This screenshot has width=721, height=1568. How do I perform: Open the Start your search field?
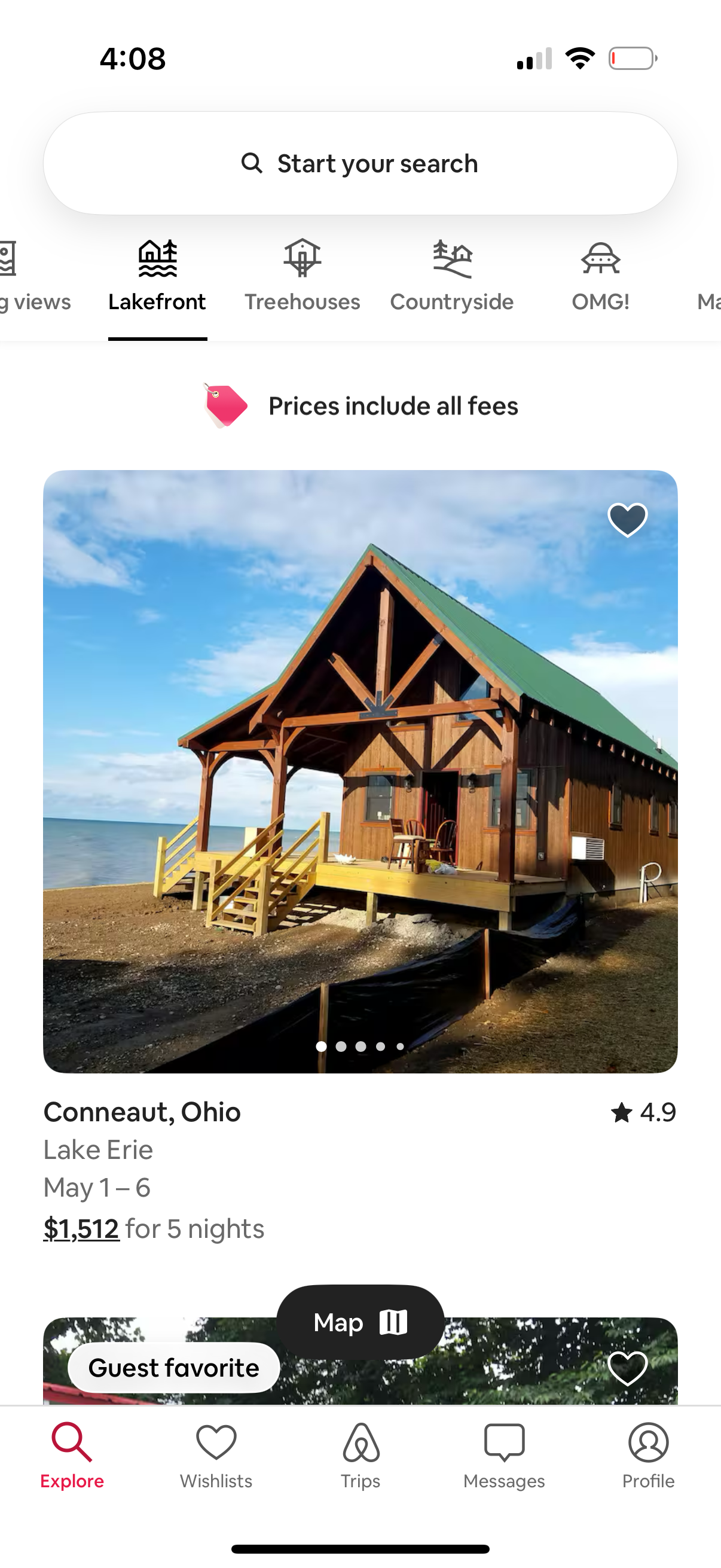pos(360,163)
